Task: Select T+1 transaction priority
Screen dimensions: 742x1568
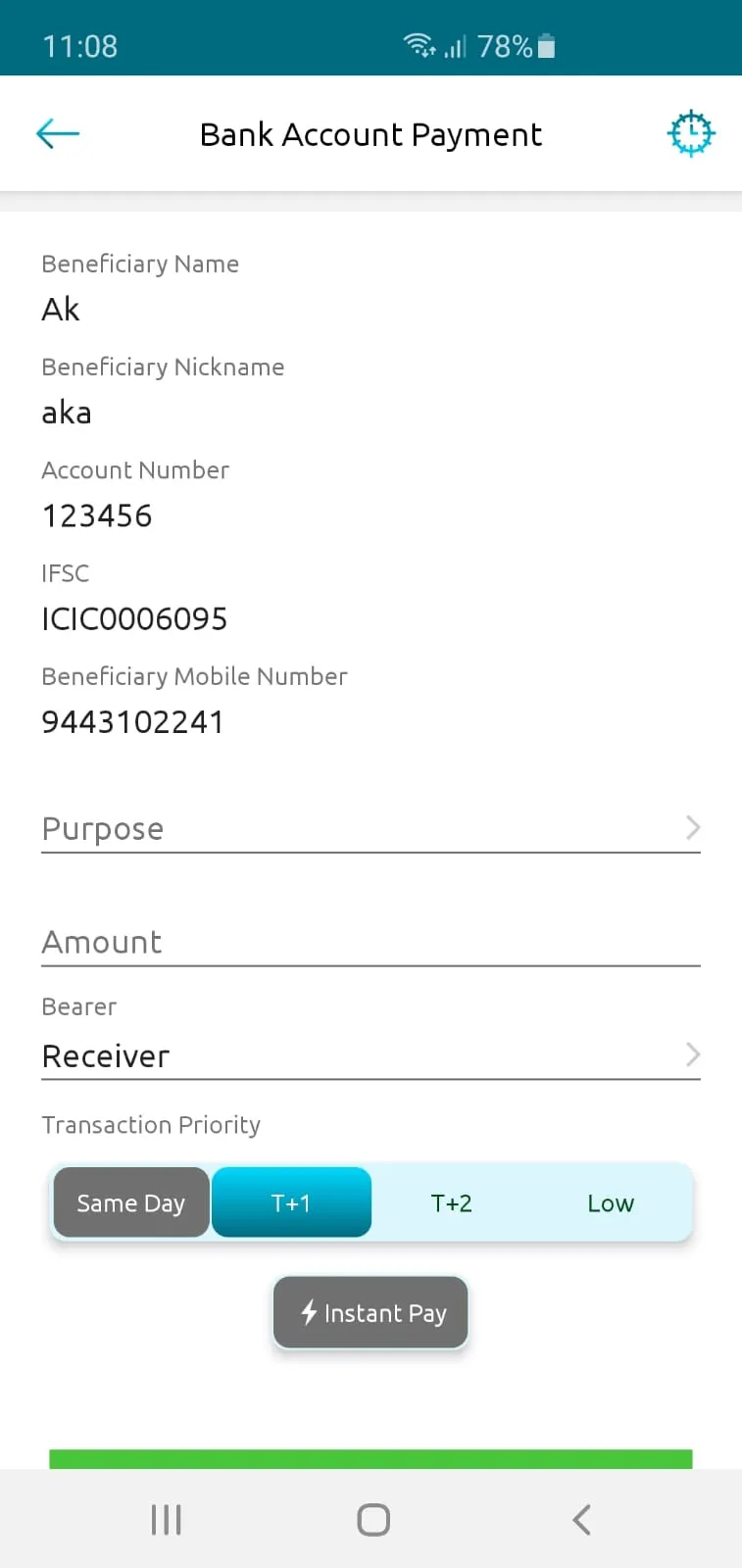Action: [x=291, y=1202]
